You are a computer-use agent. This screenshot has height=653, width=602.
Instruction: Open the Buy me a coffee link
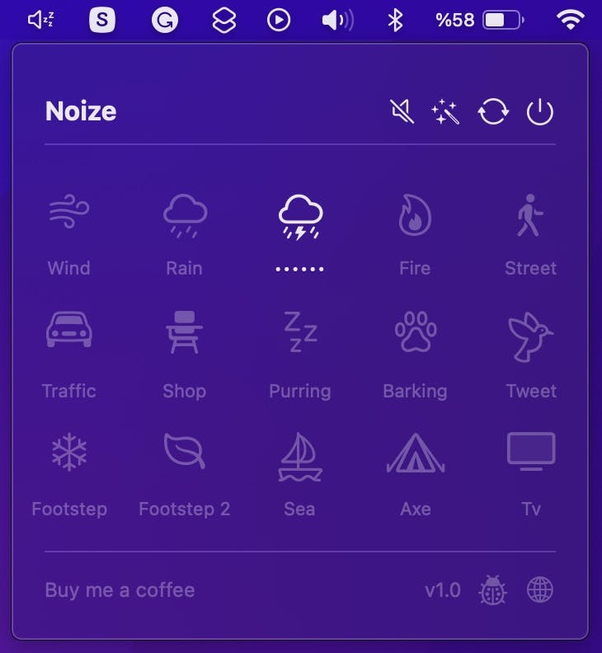pyautogui.click(x=120, y=590)
